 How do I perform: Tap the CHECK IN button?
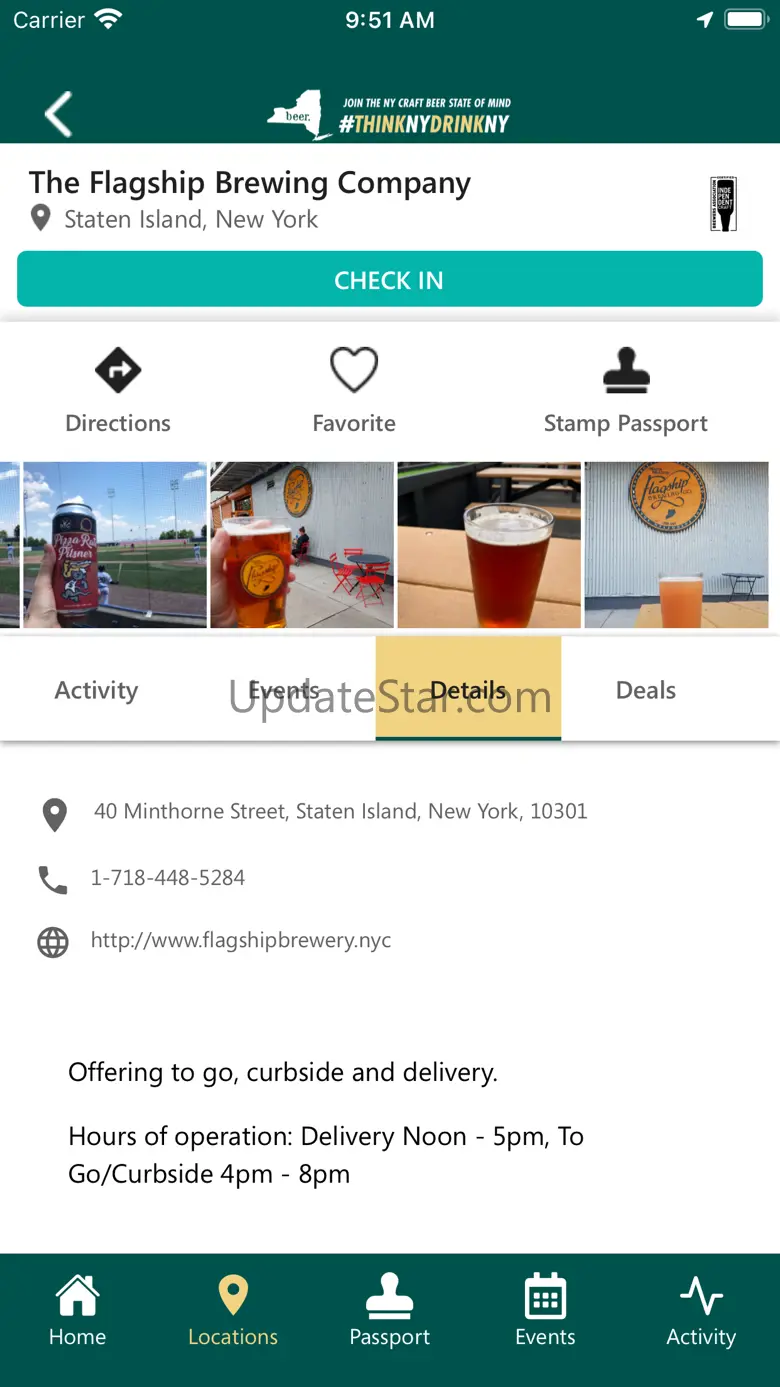click(390, 279)
